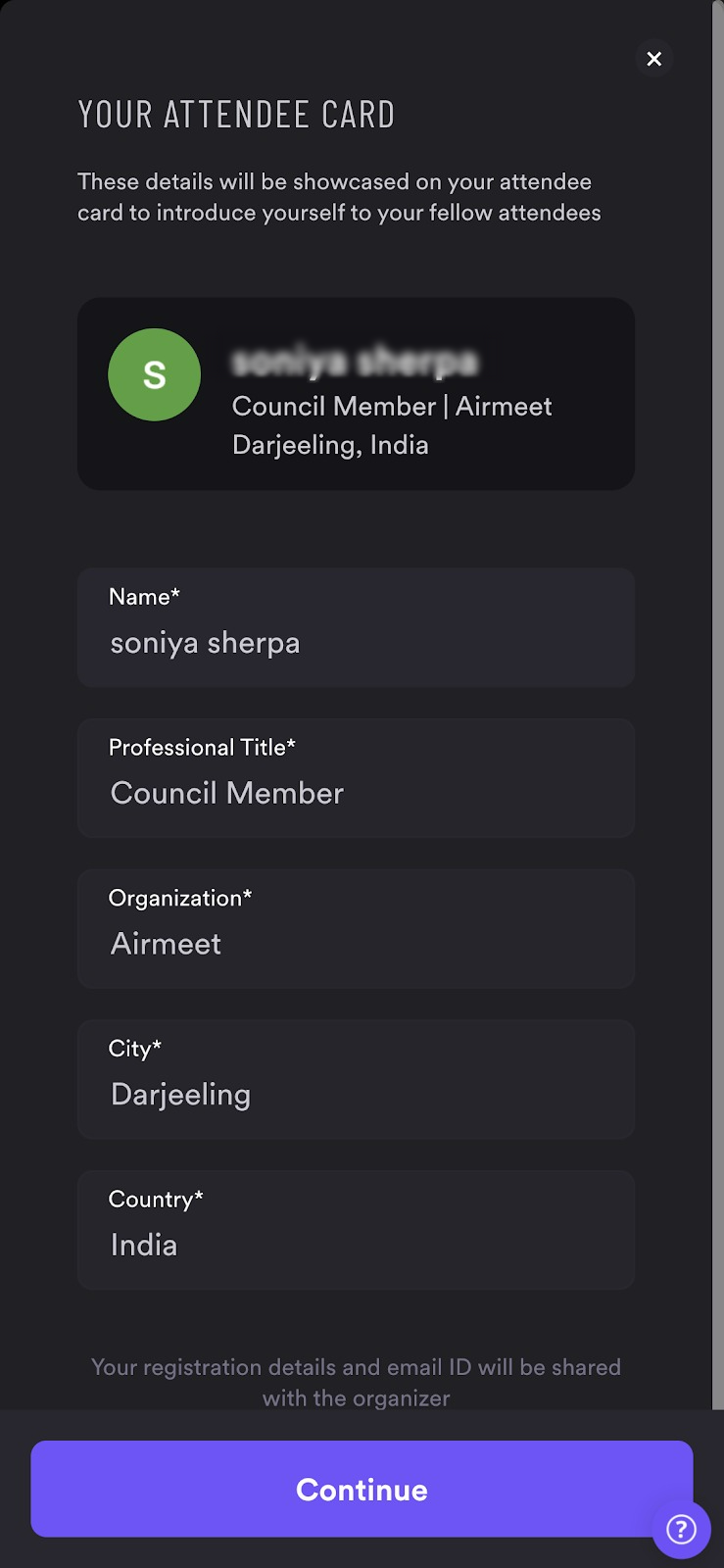
Task: Edit the Name field
Action: pyautogui.click(x=356, y=627)
